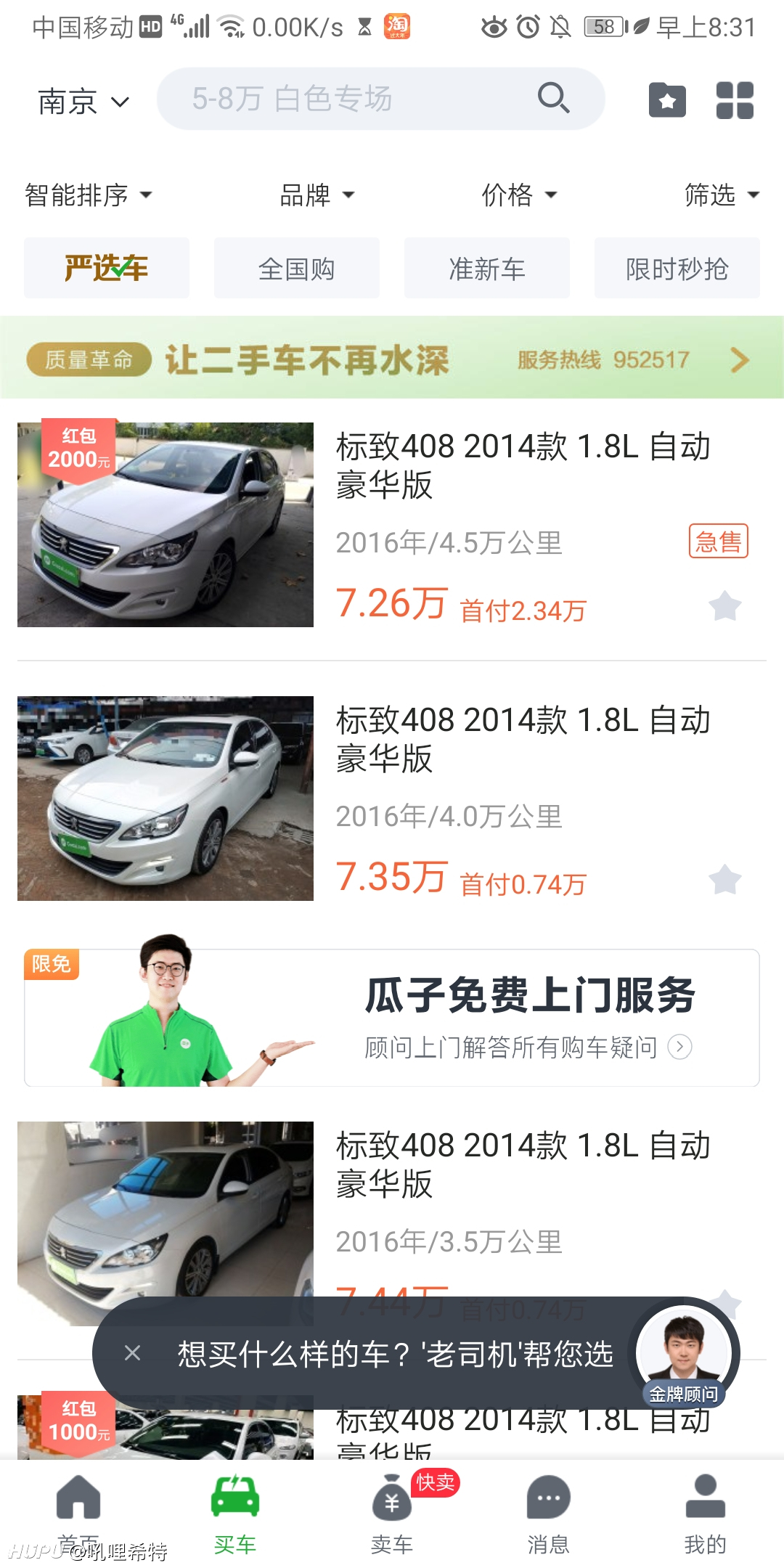Dismiss the '老司机'帮您选 popup
The width and height of the screenshot is (784, 1568).
132,1353
